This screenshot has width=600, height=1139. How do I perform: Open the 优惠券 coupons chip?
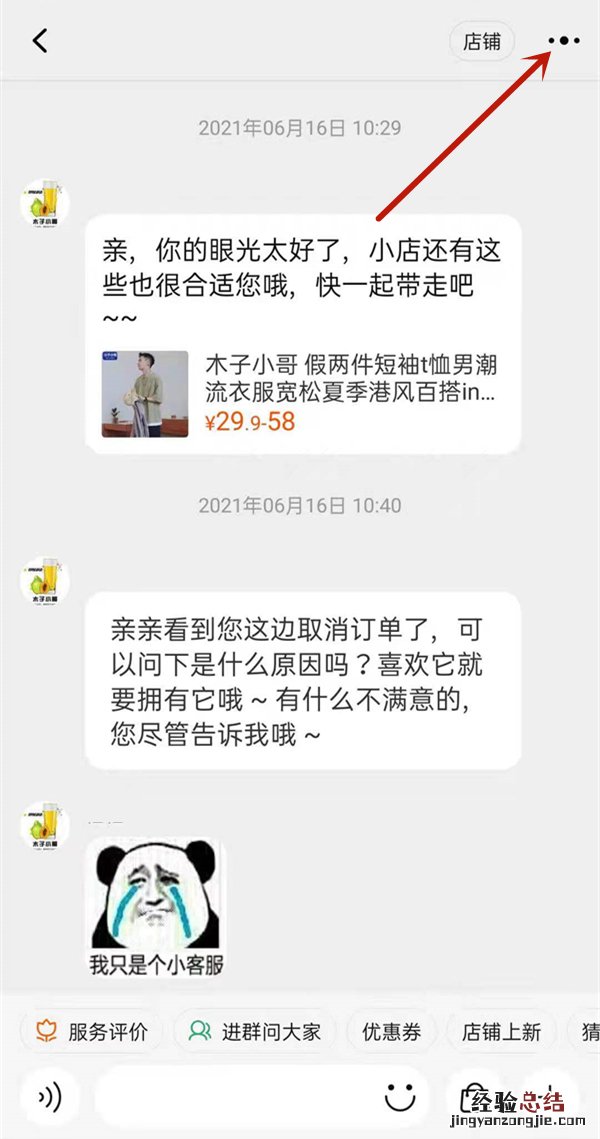[391, 1031]
